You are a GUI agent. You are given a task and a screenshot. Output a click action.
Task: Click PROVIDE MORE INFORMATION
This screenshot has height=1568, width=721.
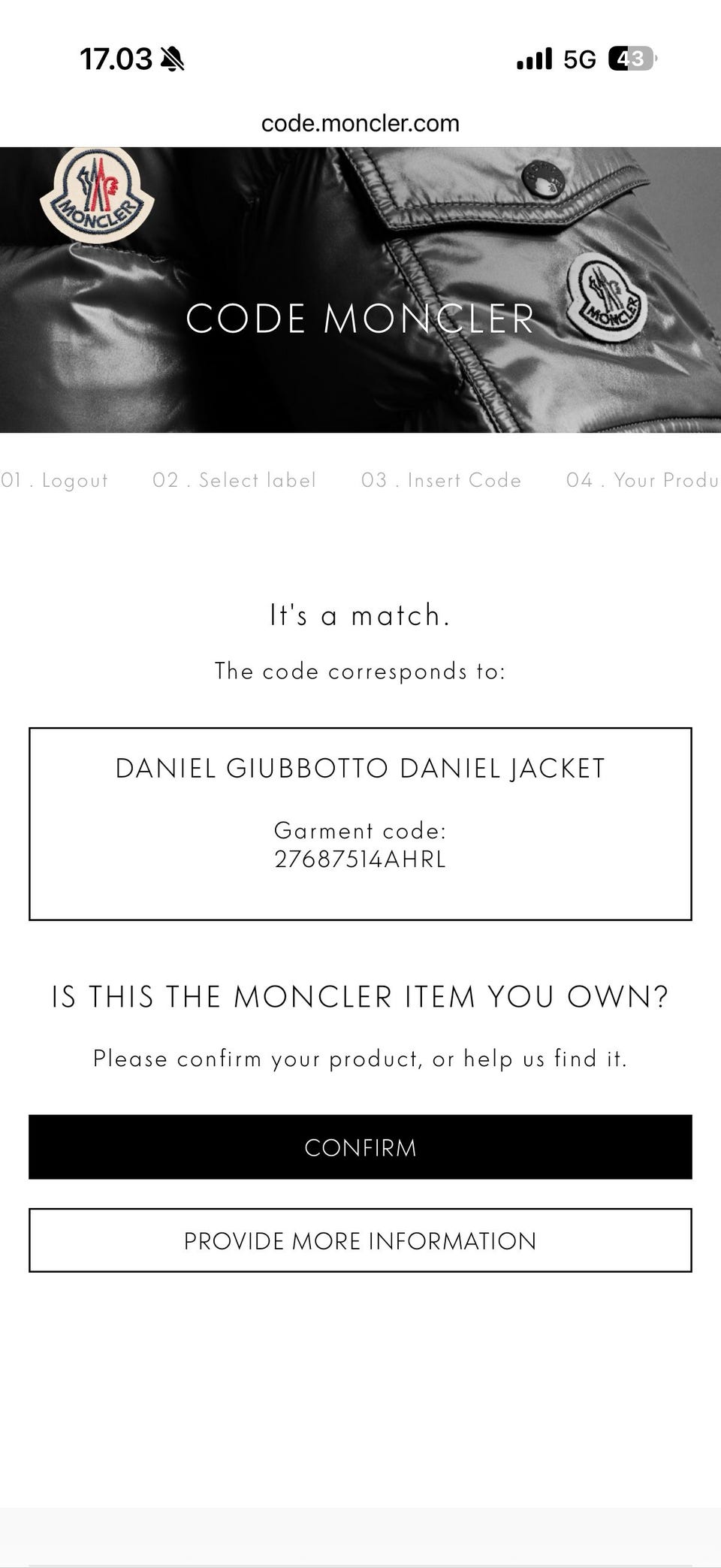(x=360, y=1240)
